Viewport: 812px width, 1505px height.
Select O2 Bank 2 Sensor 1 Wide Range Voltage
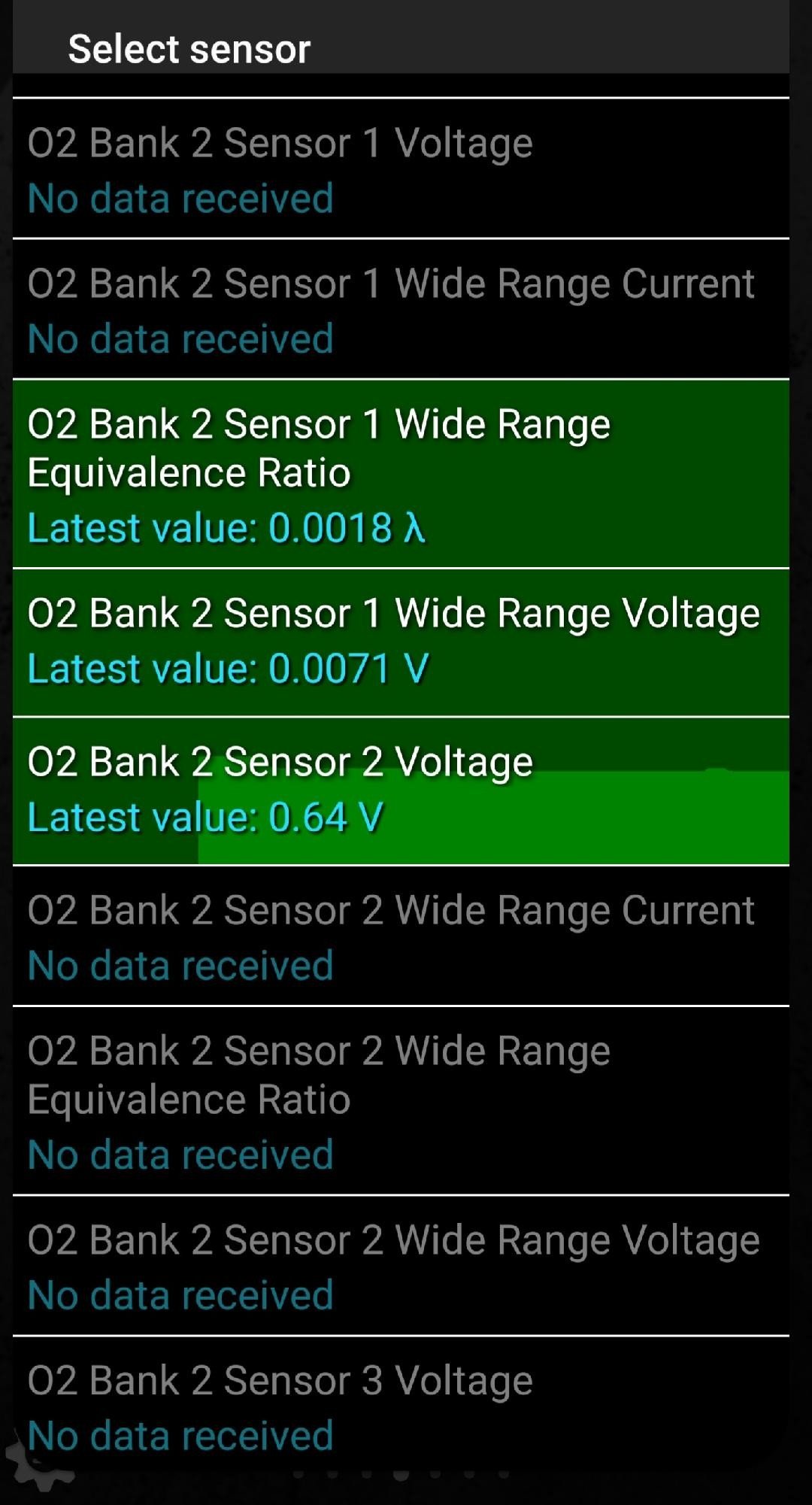(401, 642)
